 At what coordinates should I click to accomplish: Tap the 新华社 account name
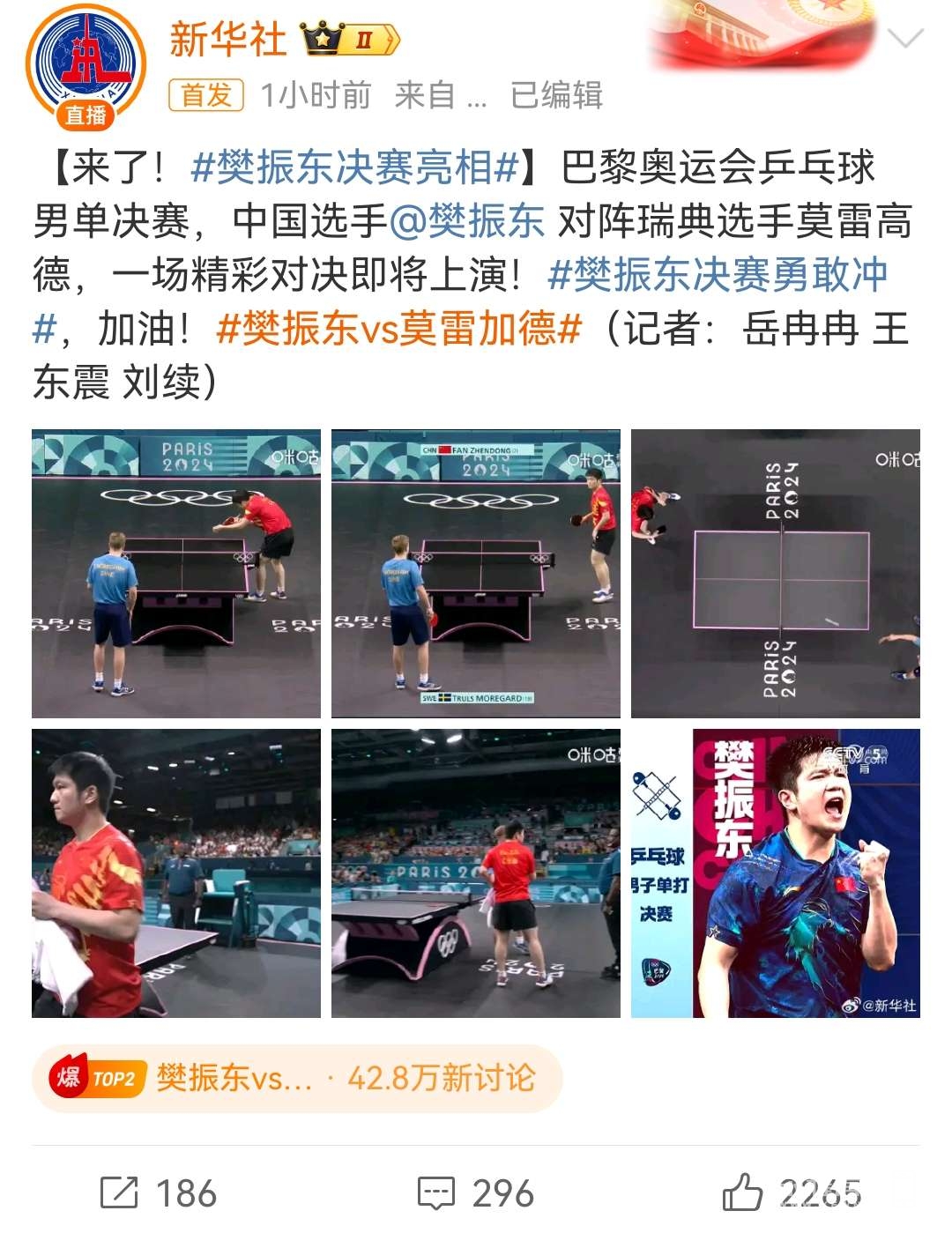click(x=227, y=40)
